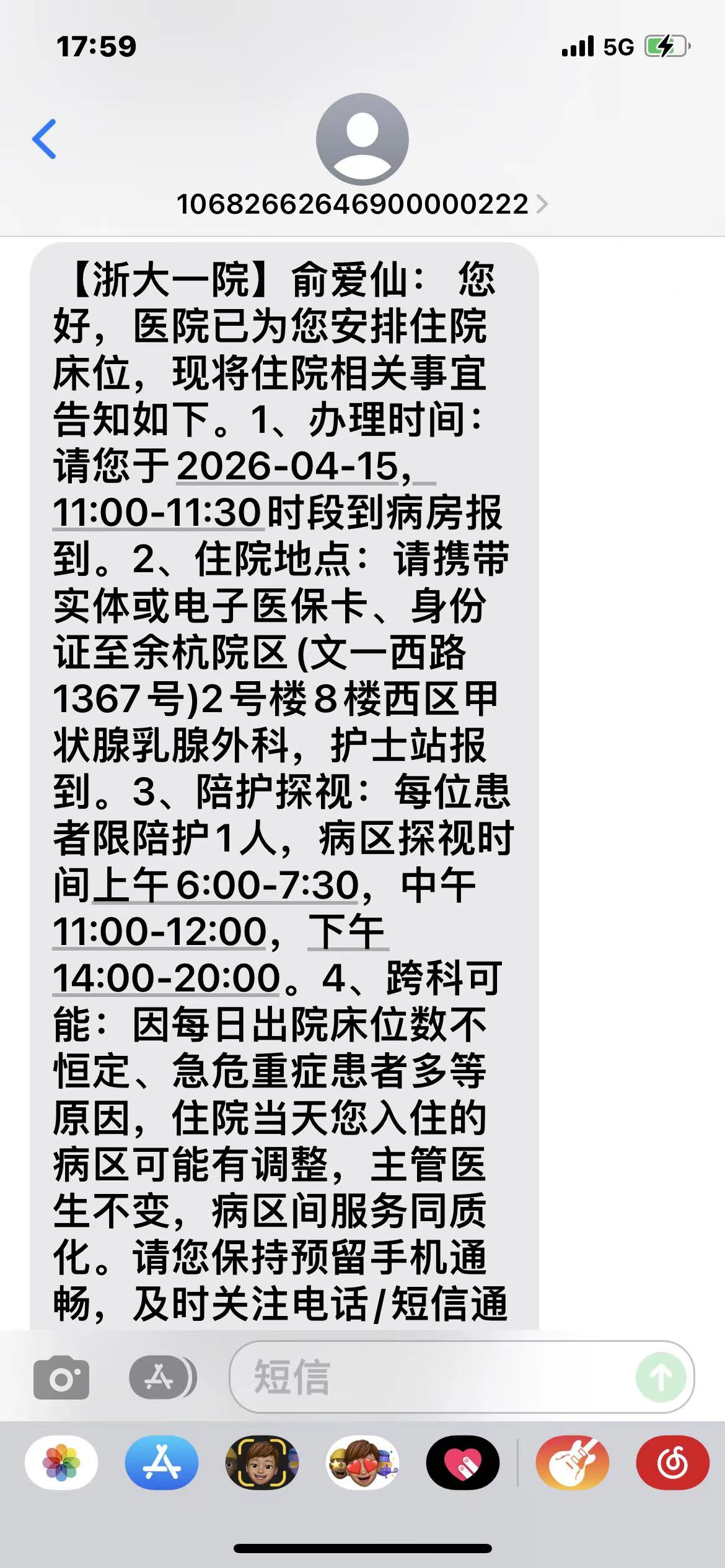This screenshot has height=1568, width=725.
Task: Open the Photos app in the drawer
Action: pos(61,1463)
